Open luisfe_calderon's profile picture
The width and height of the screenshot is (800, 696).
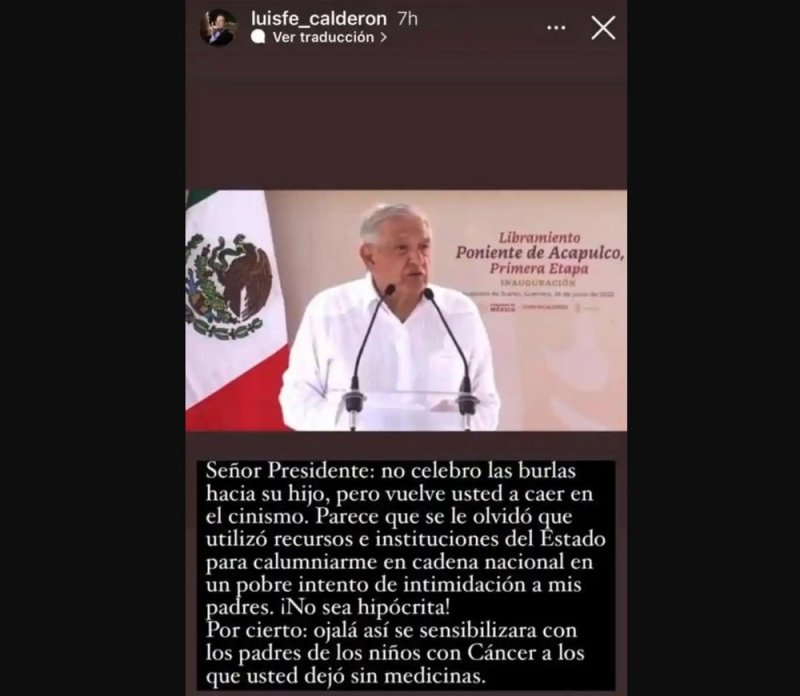click(x=217, y=27)
